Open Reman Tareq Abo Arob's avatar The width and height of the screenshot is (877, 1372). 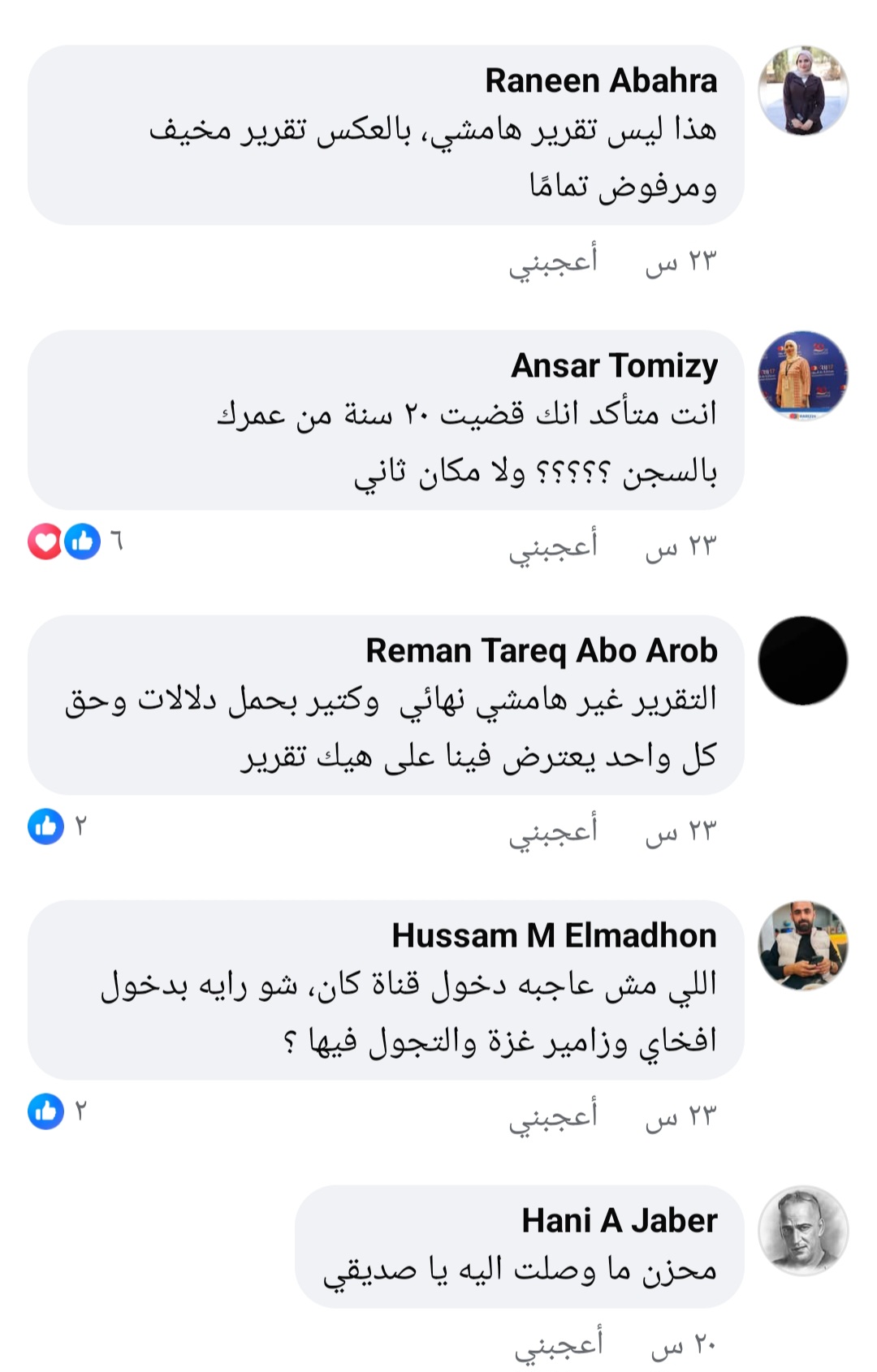pyautogui.click(x=803, y=660)
